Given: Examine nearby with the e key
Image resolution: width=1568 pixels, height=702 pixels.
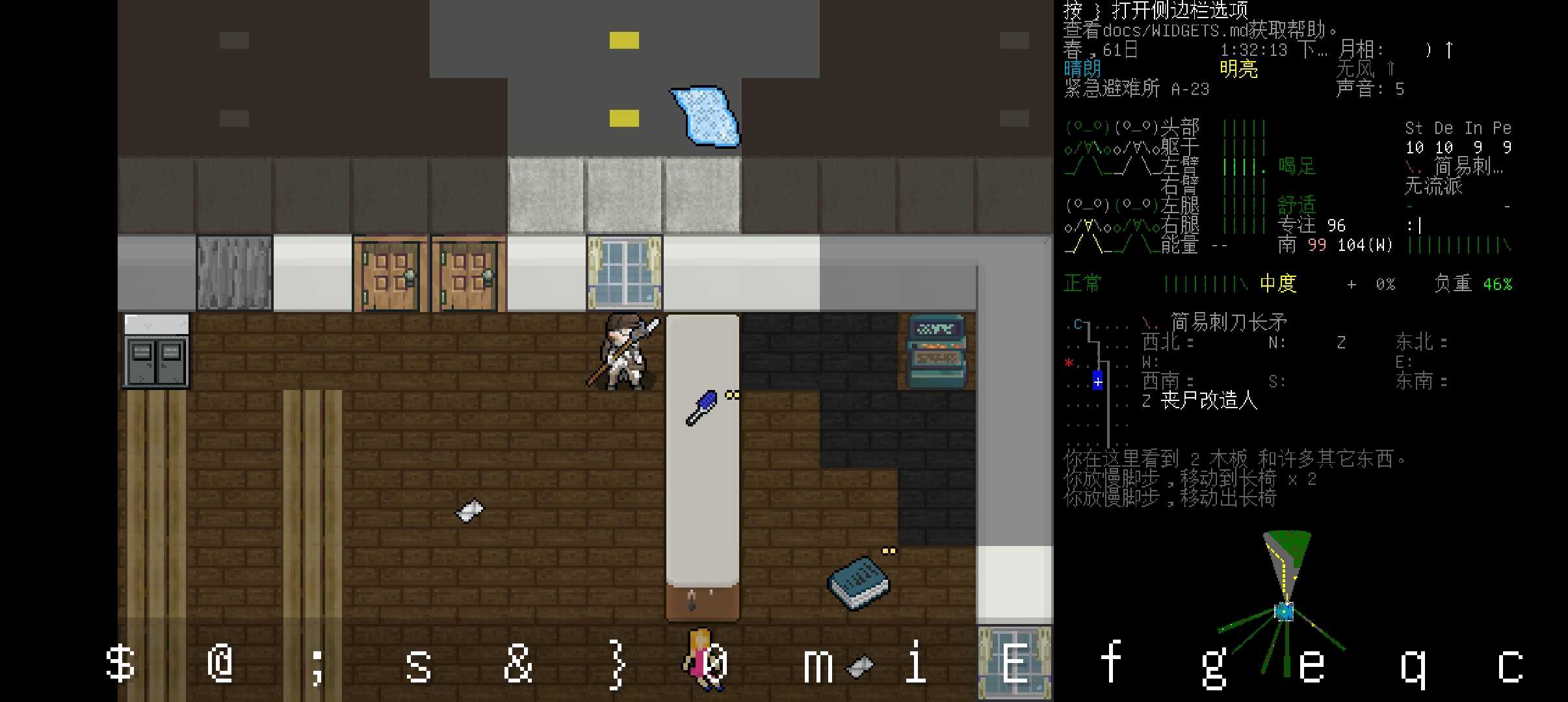Looking at the screenshot, I should click(1311, 664).
